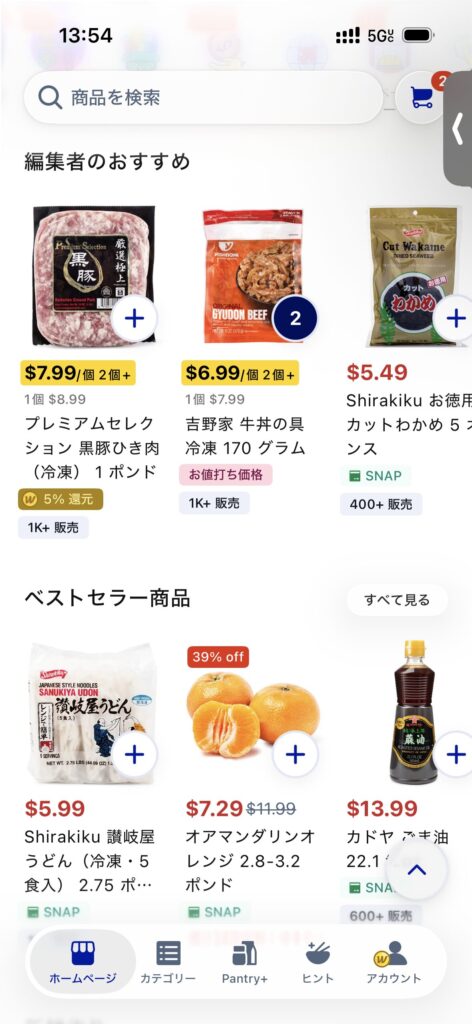The height and width of the screenshot is (1024, 472).
Task: Add 黒豚ひき肉 to the cart
Action: [134, 319]
